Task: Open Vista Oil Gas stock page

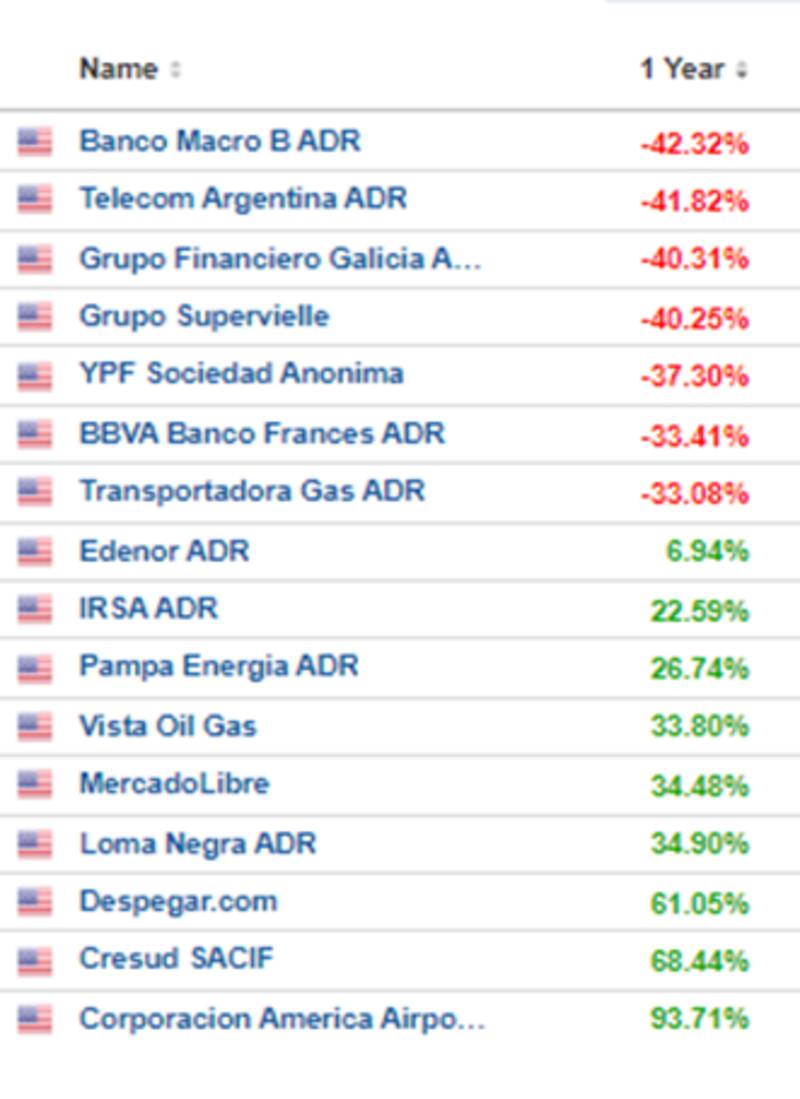Action: click(x=168, y=726)
